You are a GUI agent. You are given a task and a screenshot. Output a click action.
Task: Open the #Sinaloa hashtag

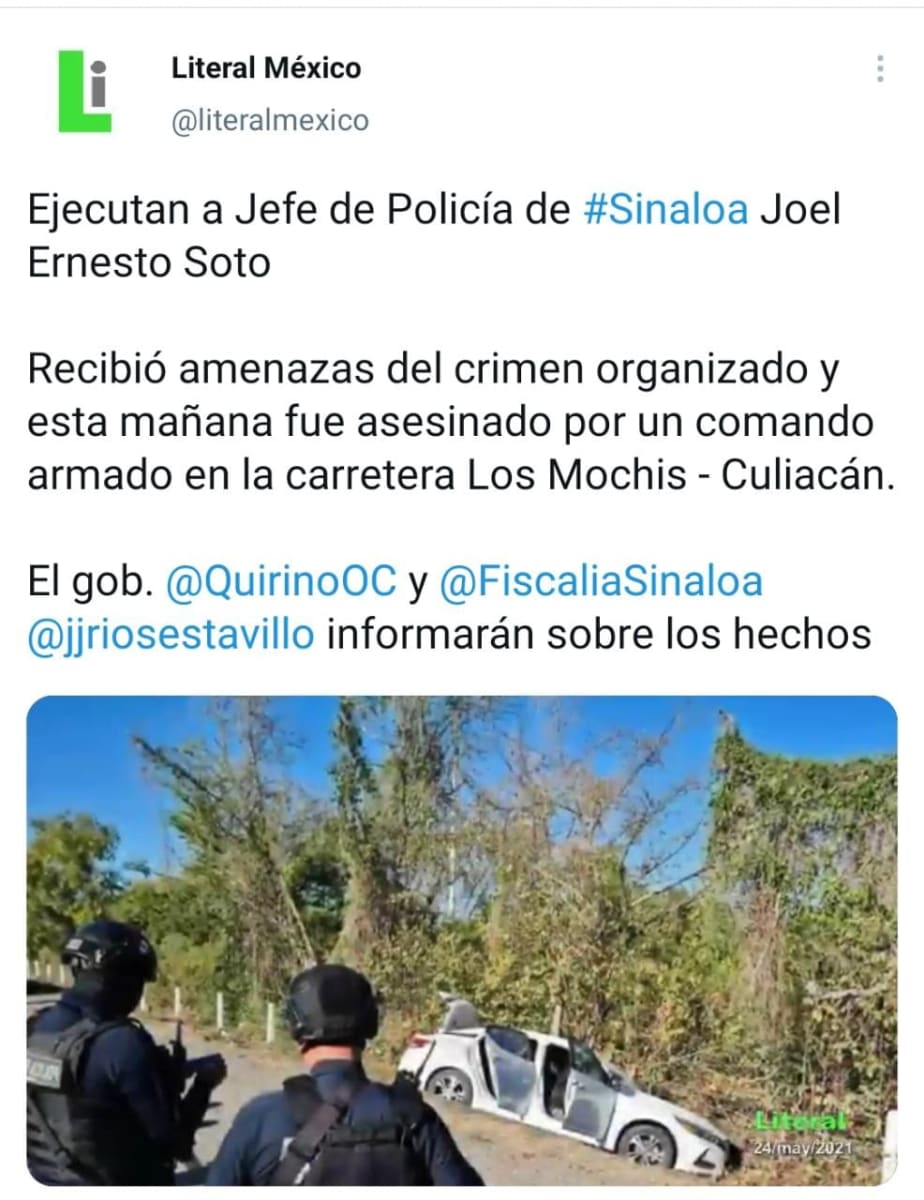point(665,212)
